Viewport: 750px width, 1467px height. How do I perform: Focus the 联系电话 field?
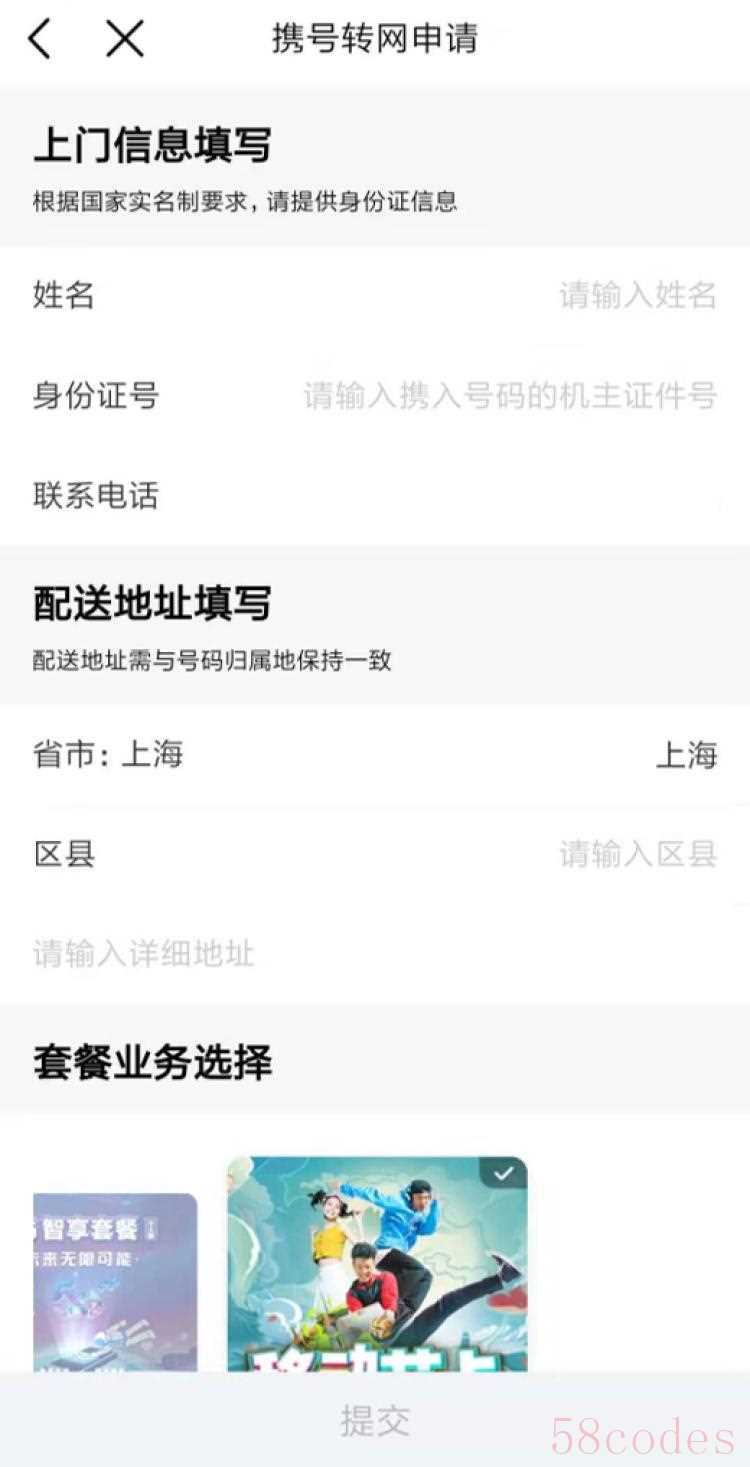click(x=375, y=495)
